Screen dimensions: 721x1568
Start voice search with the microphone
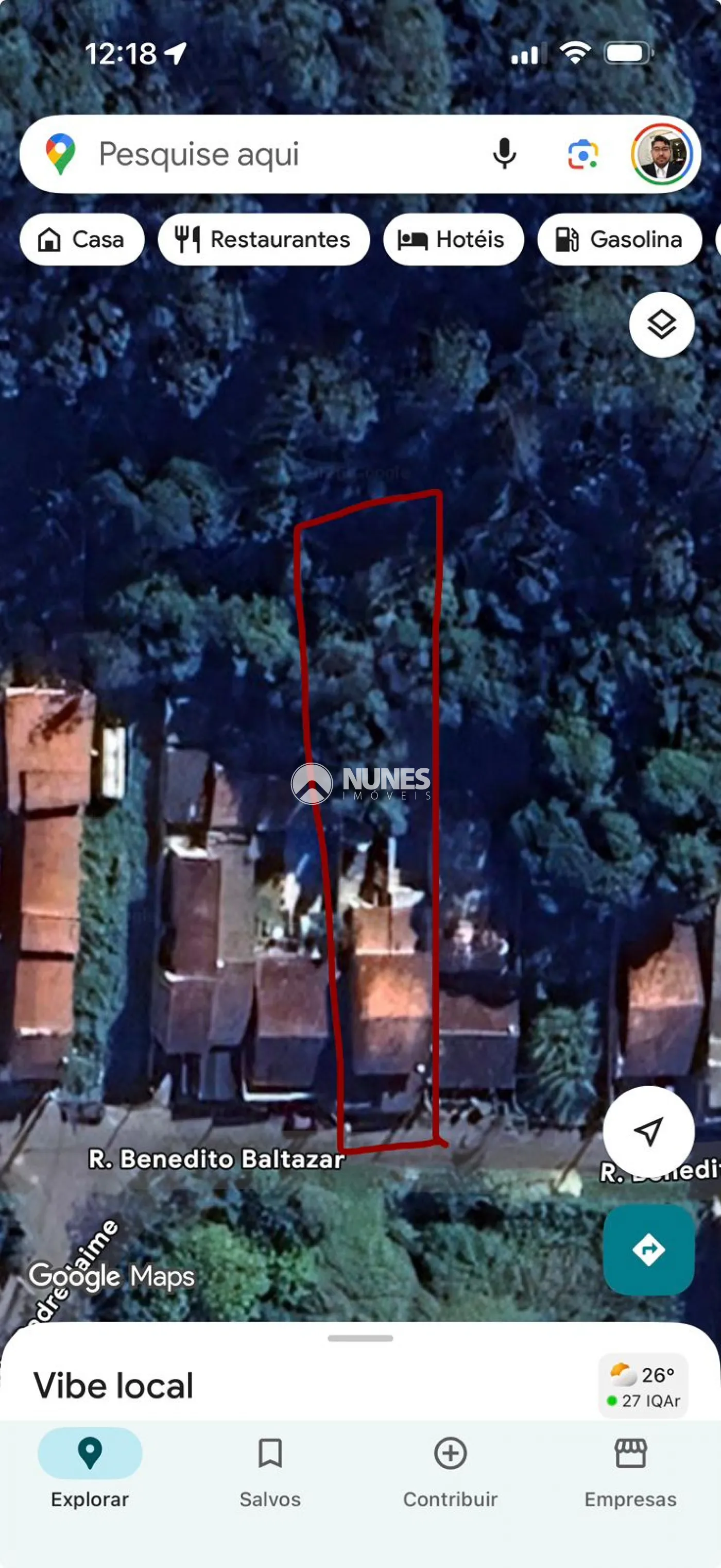click(504, 154)
